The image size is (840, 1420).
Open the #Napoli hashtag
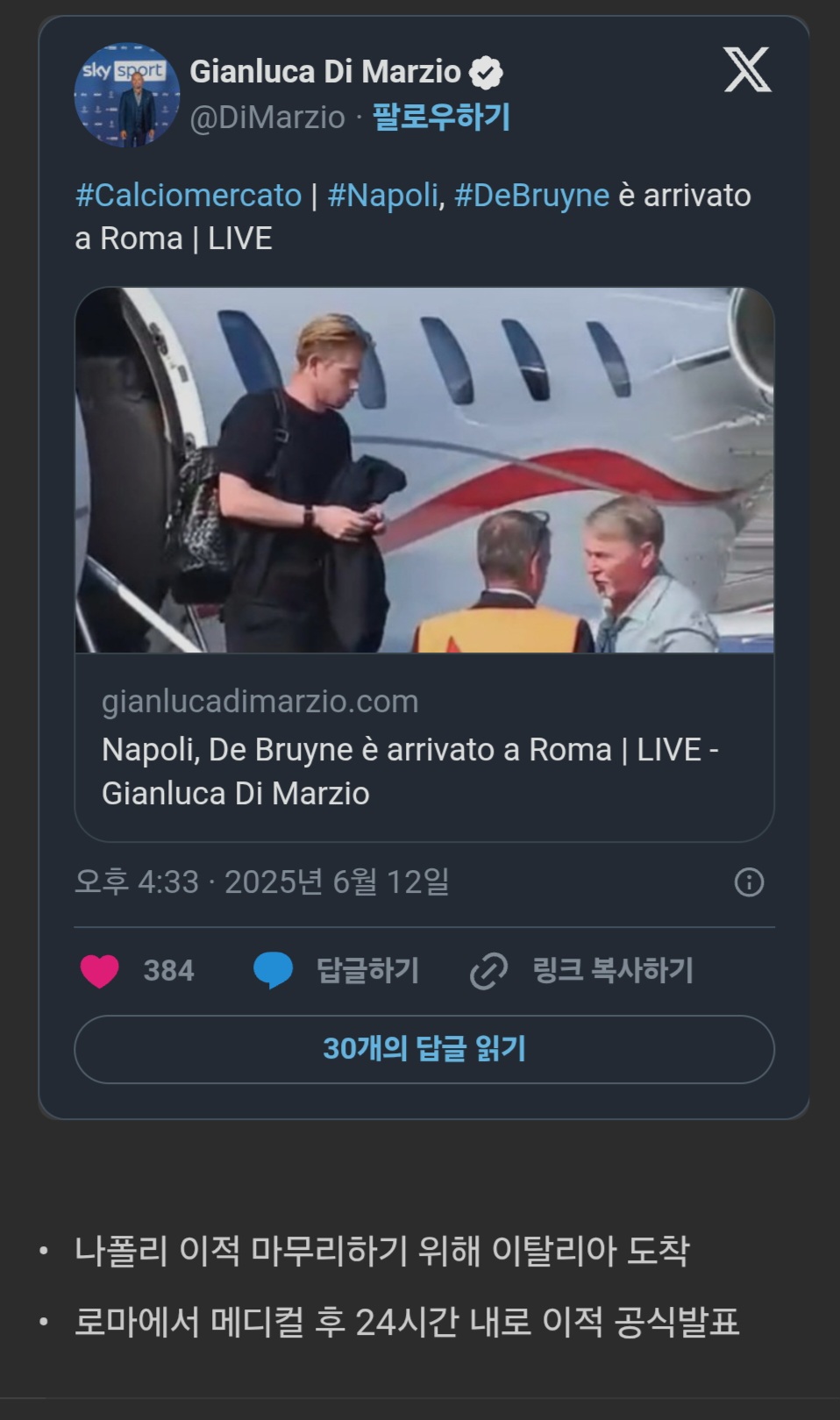tap(383, 195)
